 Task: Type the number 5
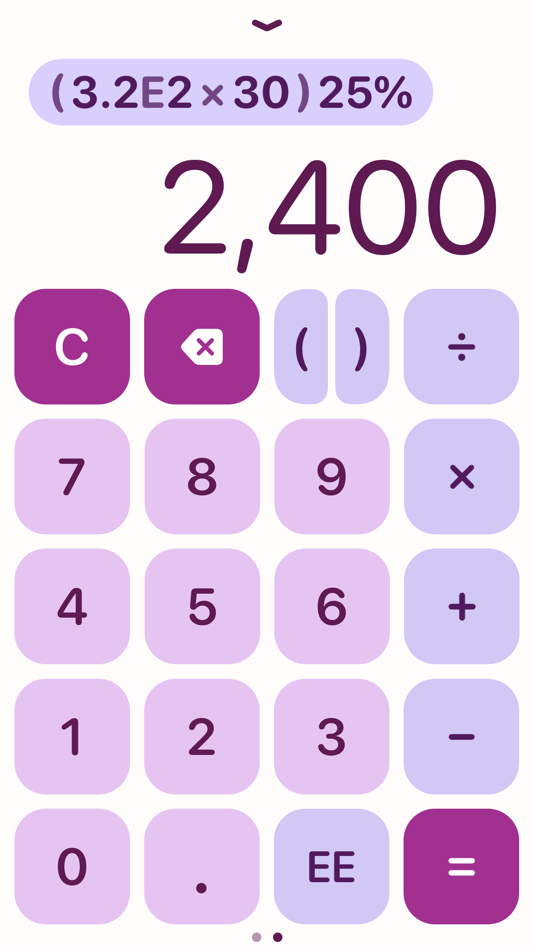(x=202, y=606)
